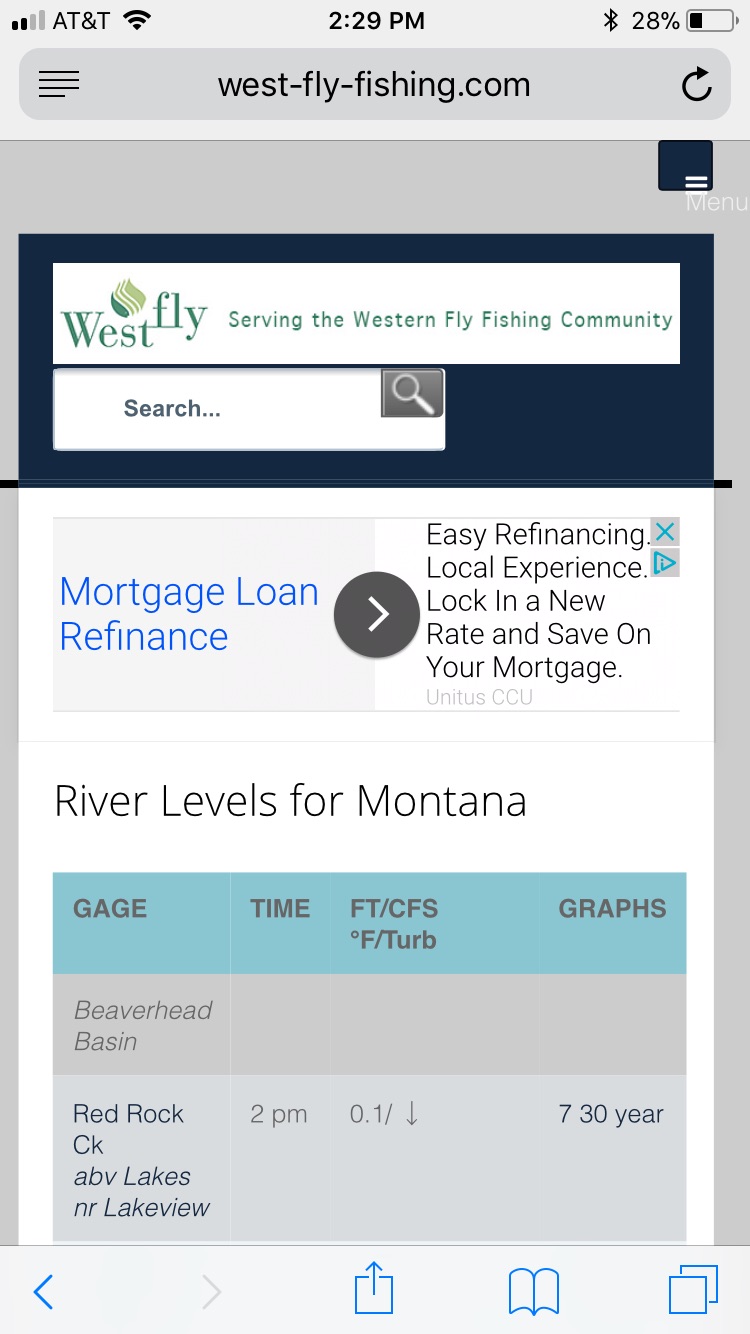Open Safari bookmarks
This screenshot has height=1334, width=750.
[534, 1292]
